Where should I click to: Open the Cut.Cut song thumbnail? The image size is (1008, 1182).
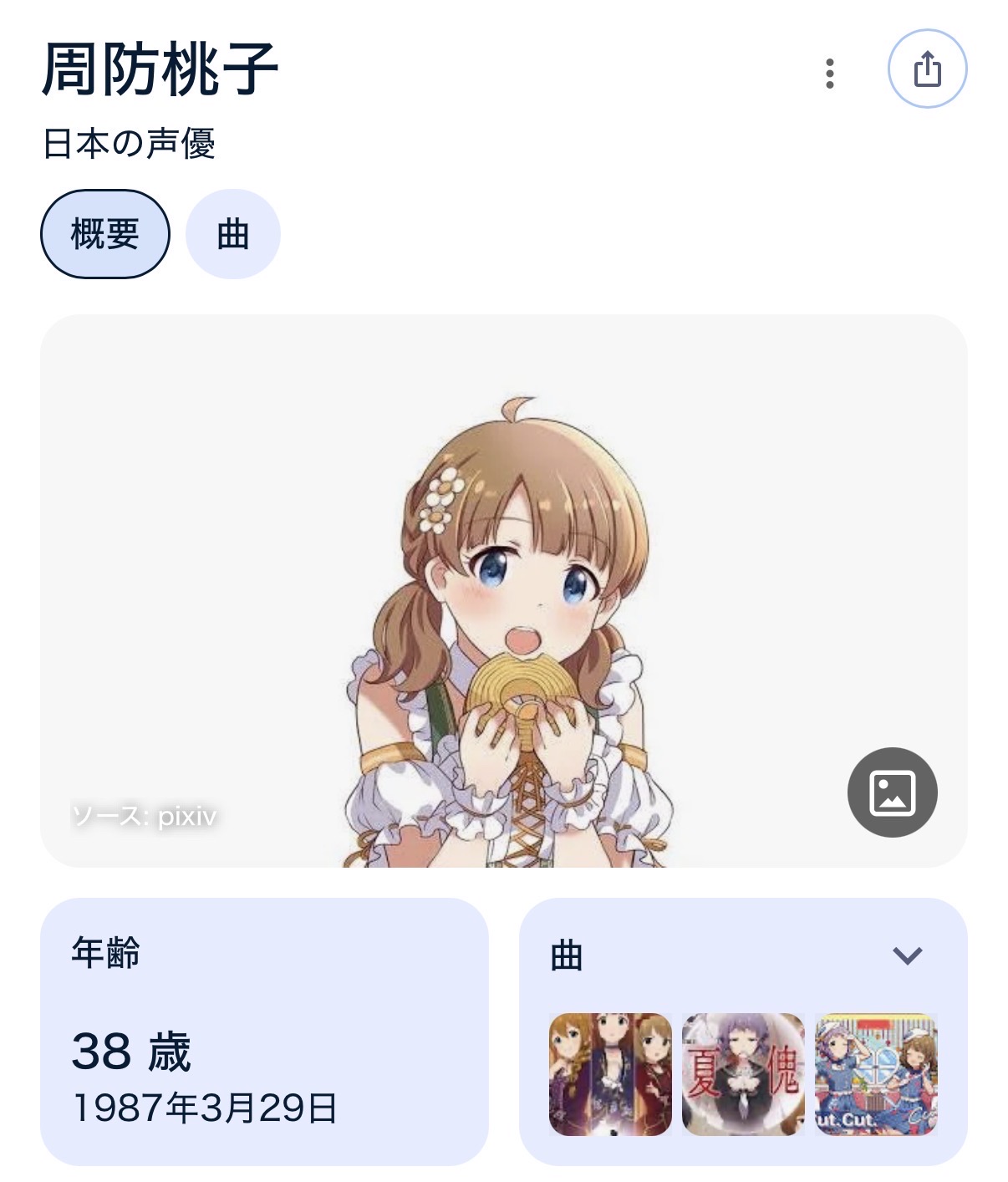pos(876,1074)
